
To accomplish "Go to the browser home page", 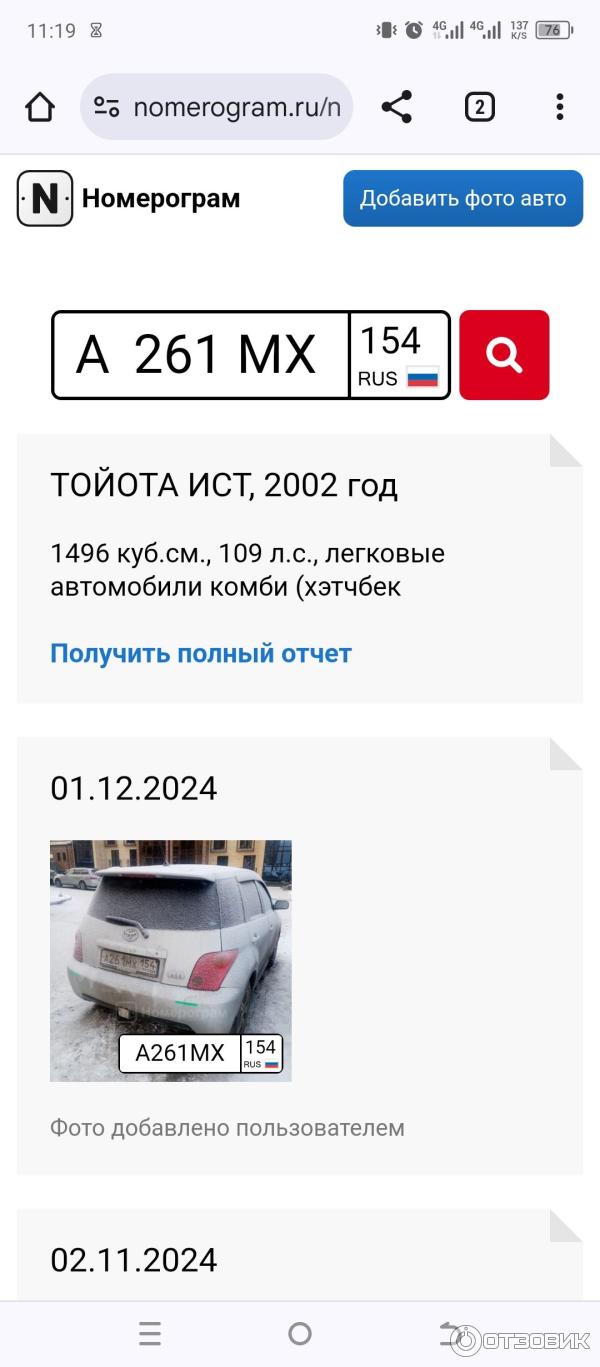I will [x=40, y=107].
